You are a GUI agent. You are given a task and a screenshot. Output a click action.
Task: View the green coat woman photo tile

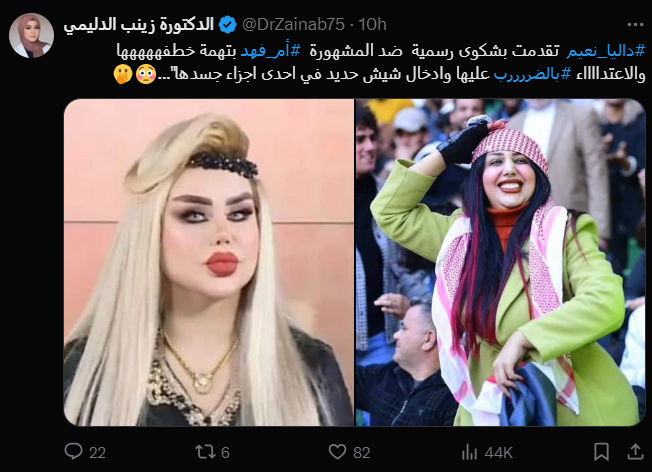(x=499, y=262)
